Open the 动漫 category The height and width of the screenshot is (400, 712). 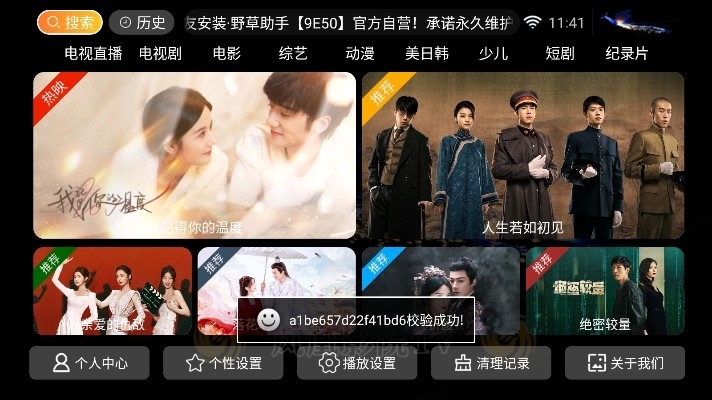pyautogui.click(x=360, y=53)
